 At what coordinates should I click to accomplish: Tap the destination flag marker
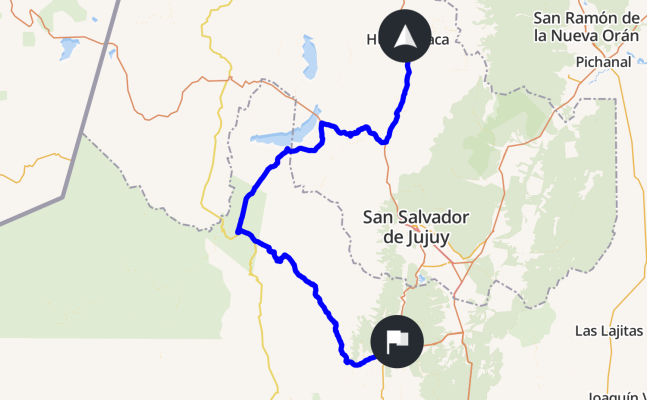(x=397, y=341)
